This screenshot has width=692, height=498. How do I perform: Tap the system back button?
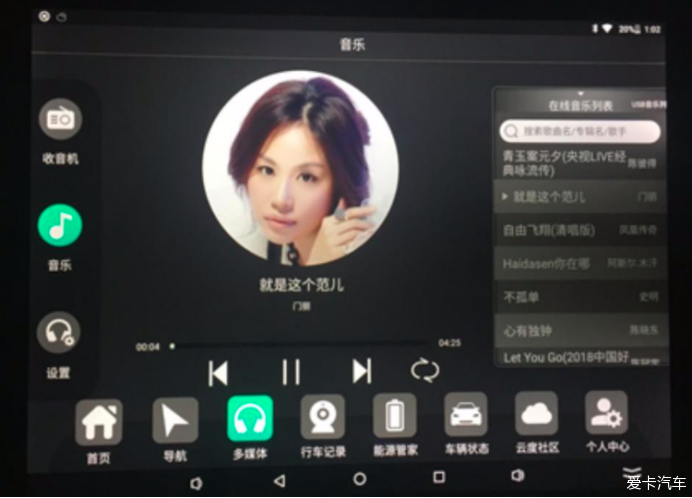[279, 480]
